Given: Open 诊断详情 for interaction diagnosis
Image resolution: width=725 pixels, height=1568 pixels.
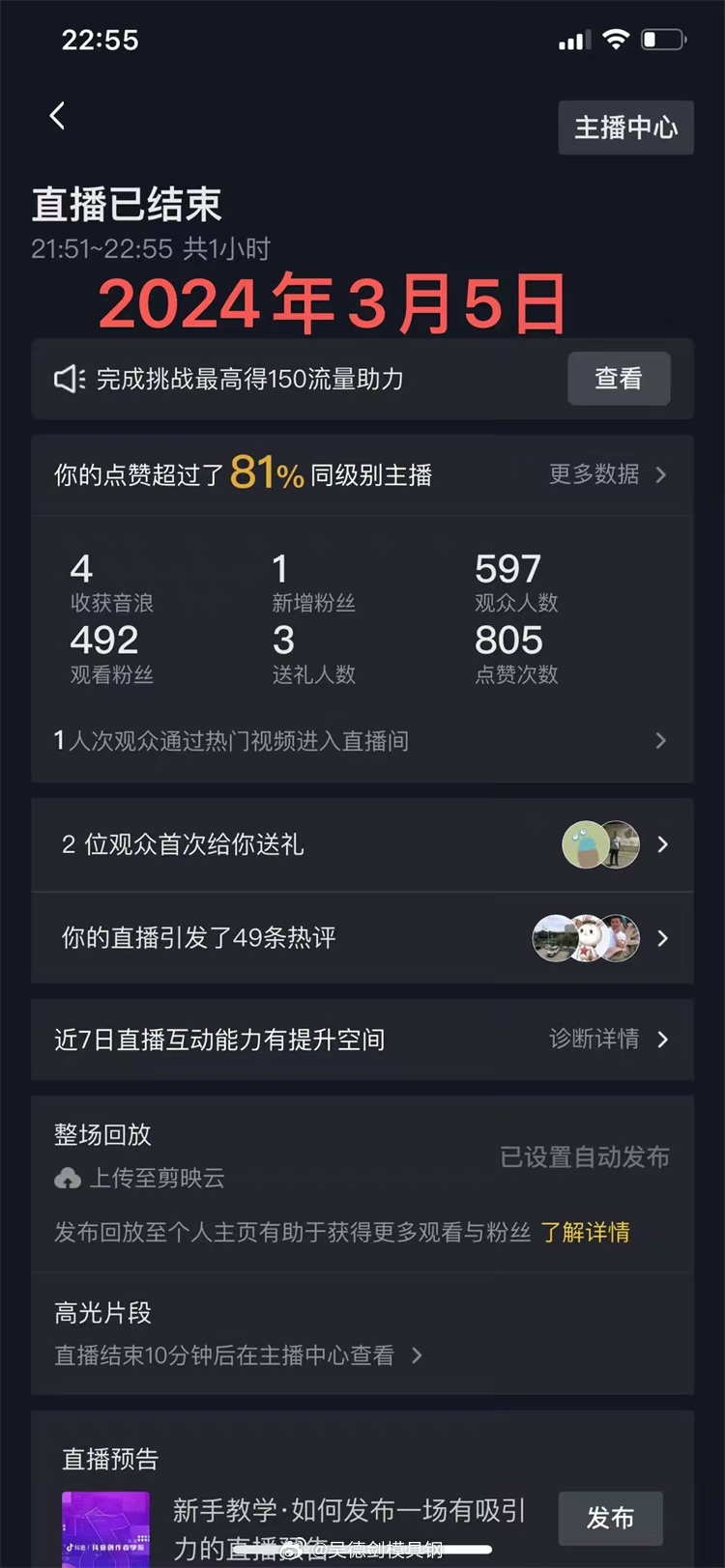Looking at the screenshot, I should pos(594,1040).
